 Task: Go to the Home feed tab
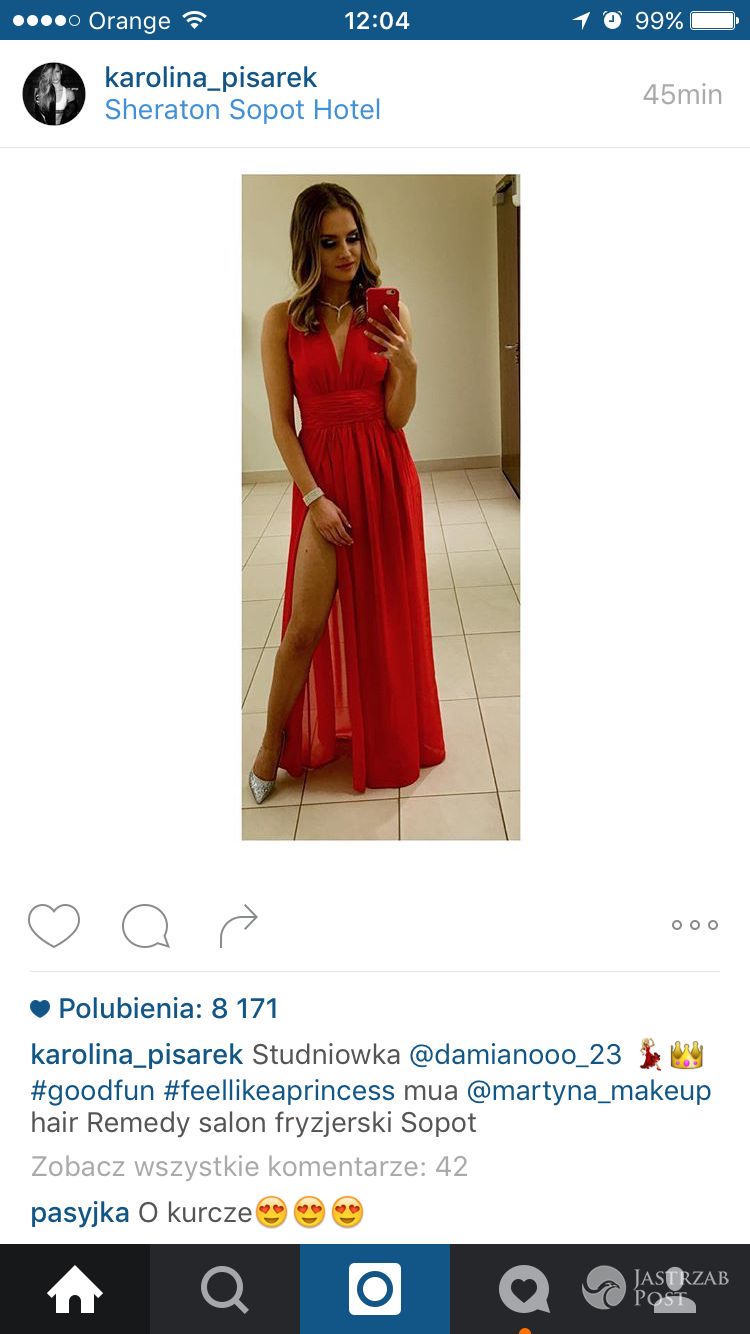(x=75, y=1289)
